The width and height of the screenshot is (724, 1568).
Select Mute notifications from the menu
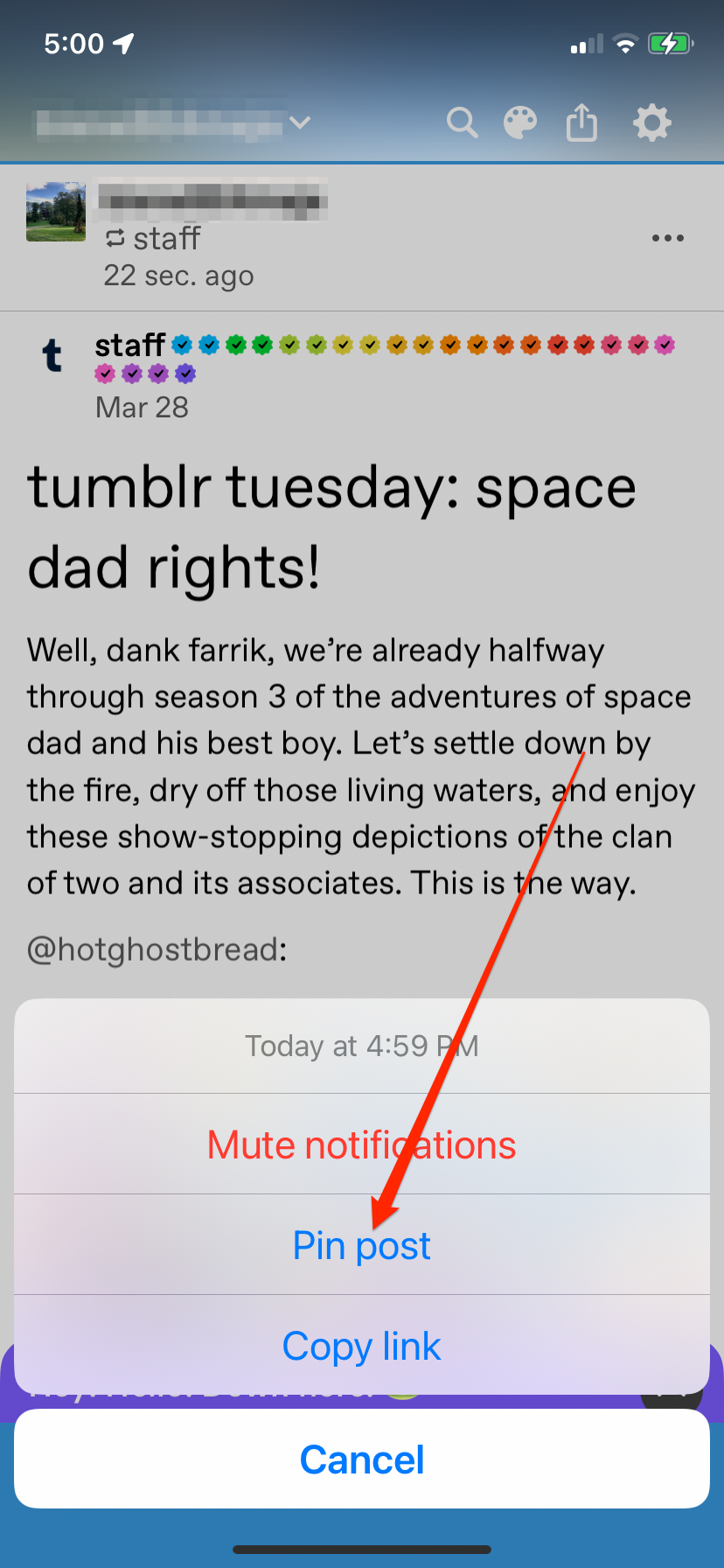click(x=361, y=1144)
